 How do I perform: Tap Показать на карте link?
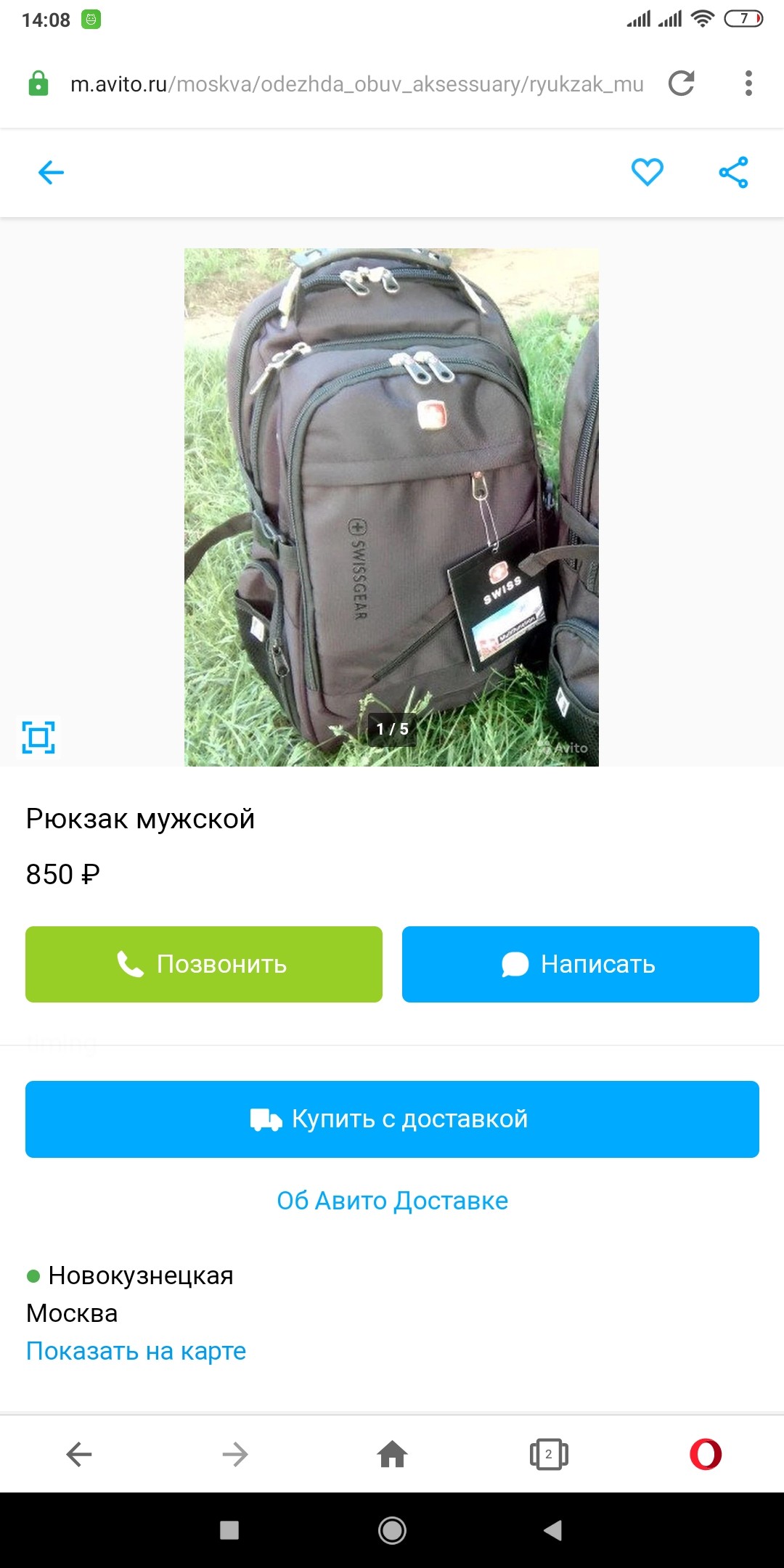pos(136,1351)
